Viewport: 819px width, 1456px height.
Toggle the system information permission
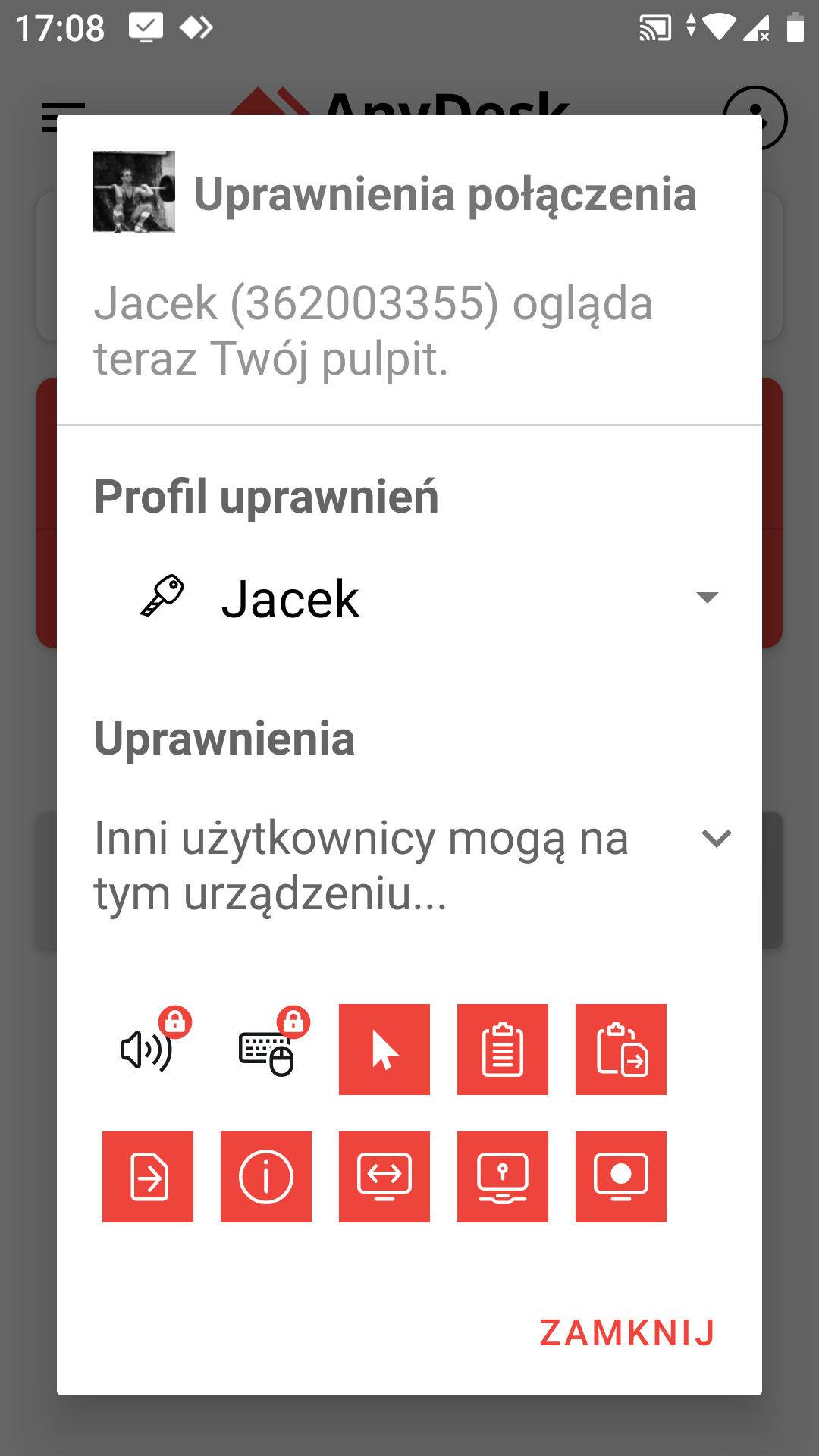pos(266,1177)
